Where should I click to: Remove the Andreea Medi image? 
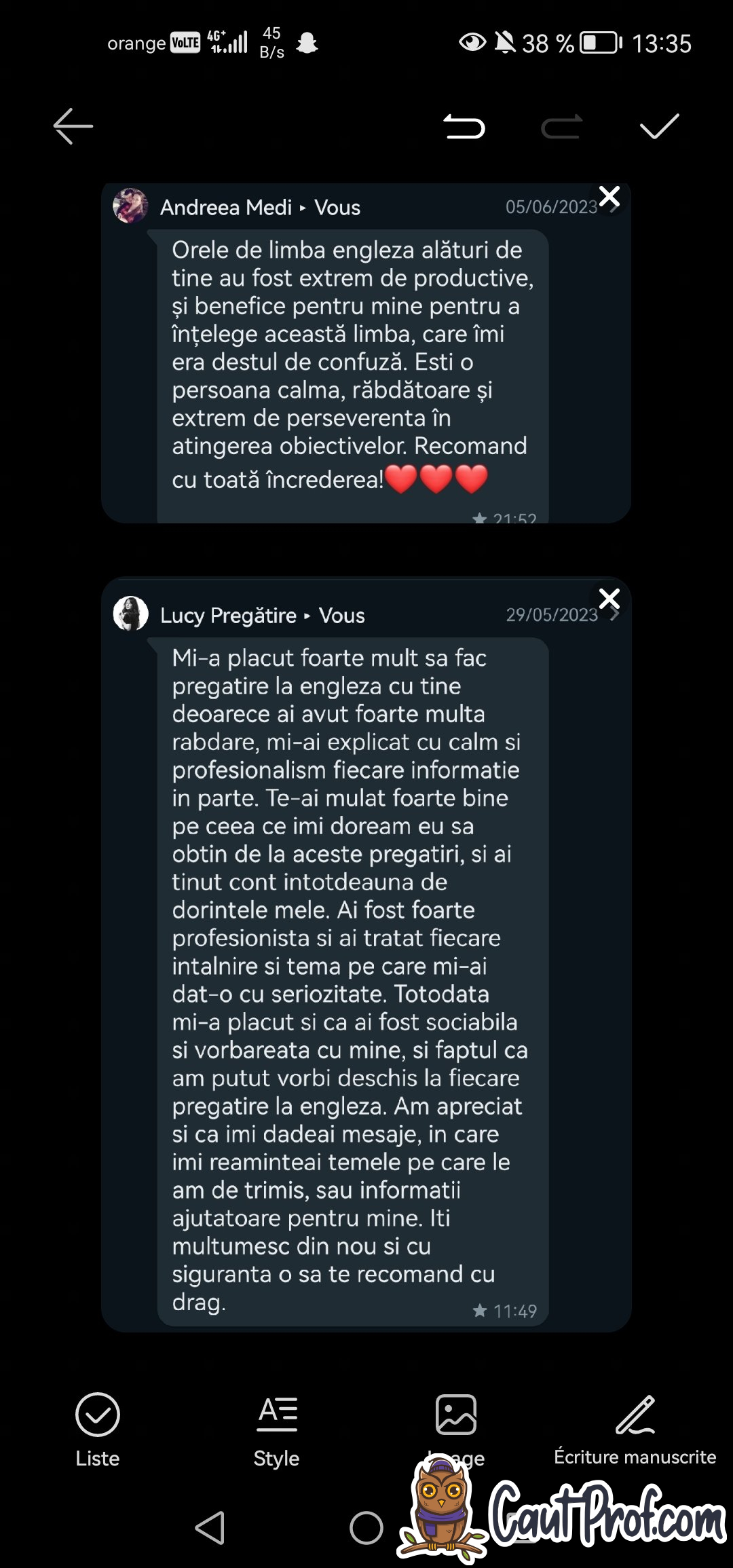coord(609,196)
